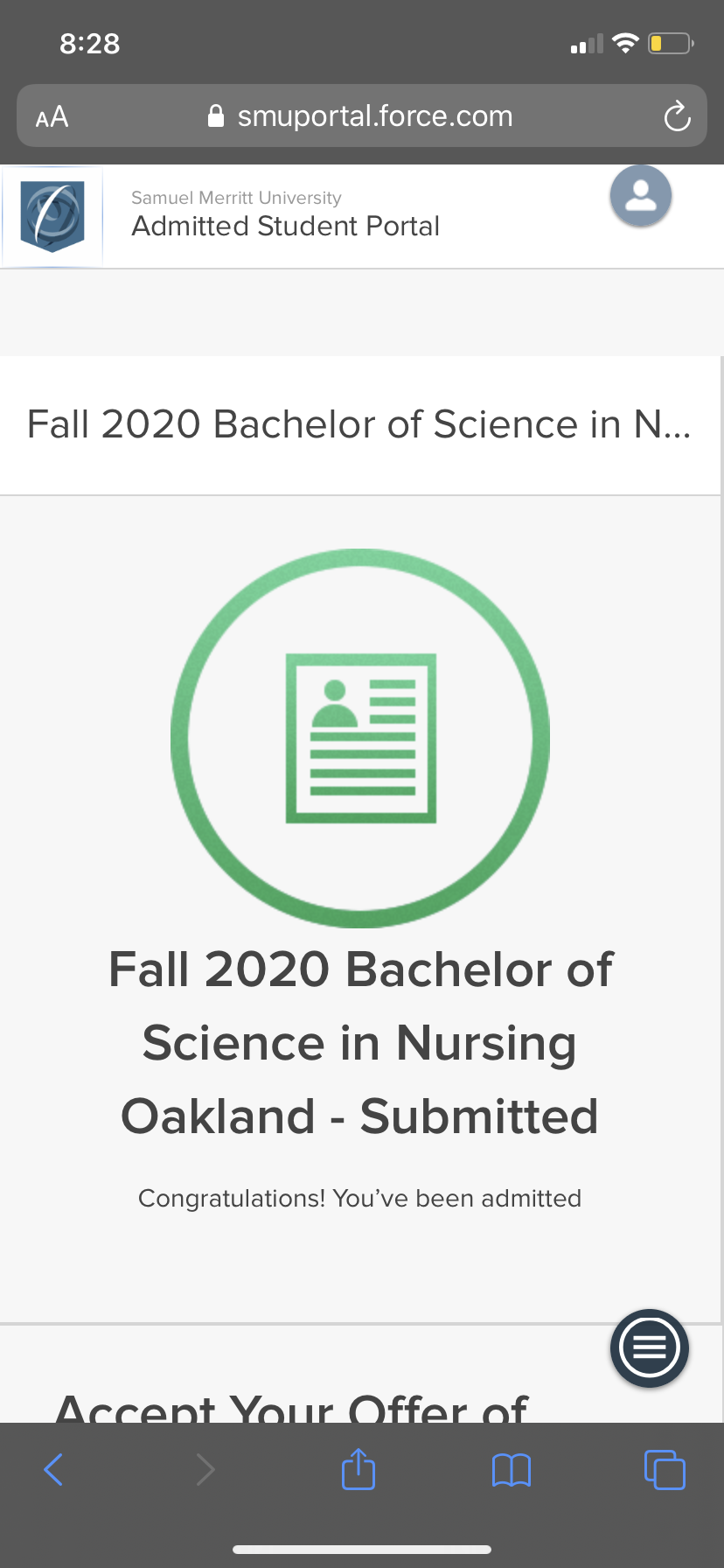Share this page from Safari toolbar
Screen dimensions: 724x1568
coord(359,1468)
